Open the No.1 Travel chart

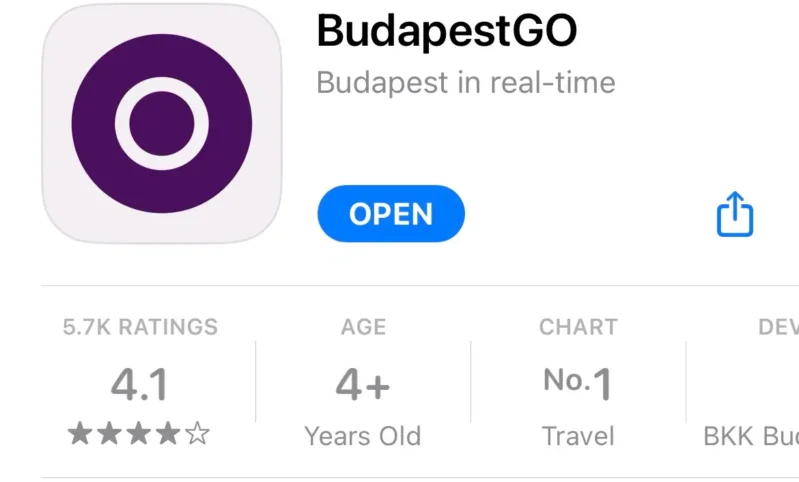(578, 384)
